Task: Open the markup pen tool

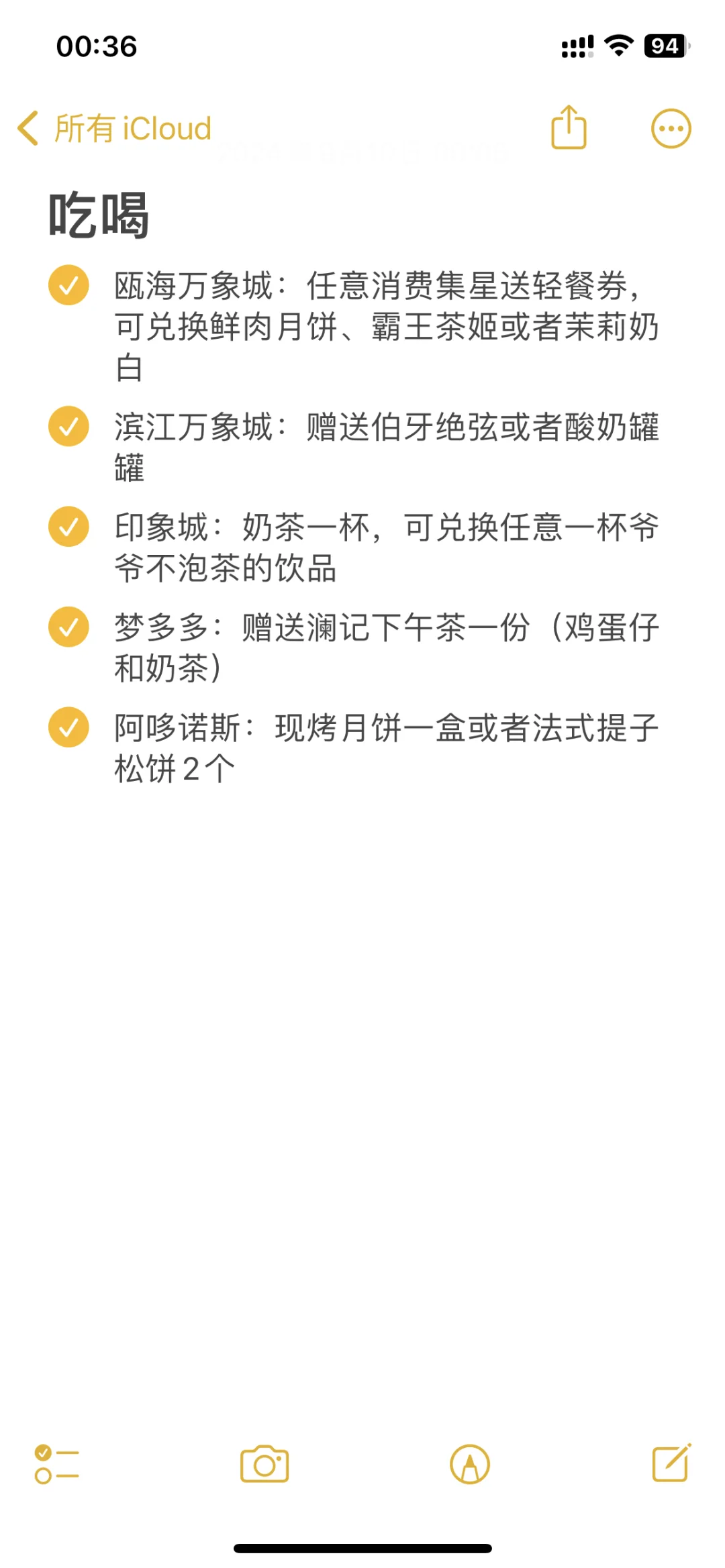Action: pos(470,1464)
